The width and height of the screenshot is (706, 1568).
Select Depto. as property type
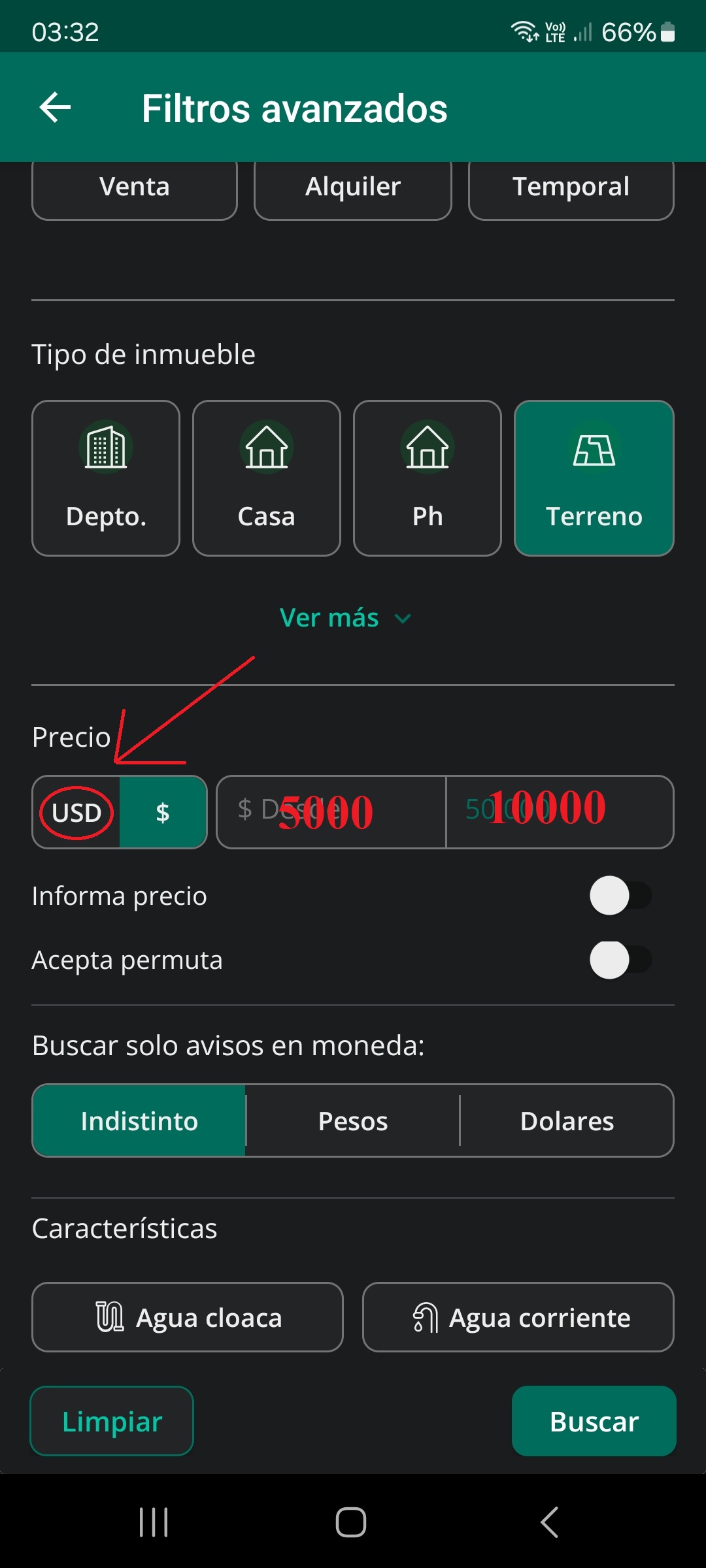(106, 478)
